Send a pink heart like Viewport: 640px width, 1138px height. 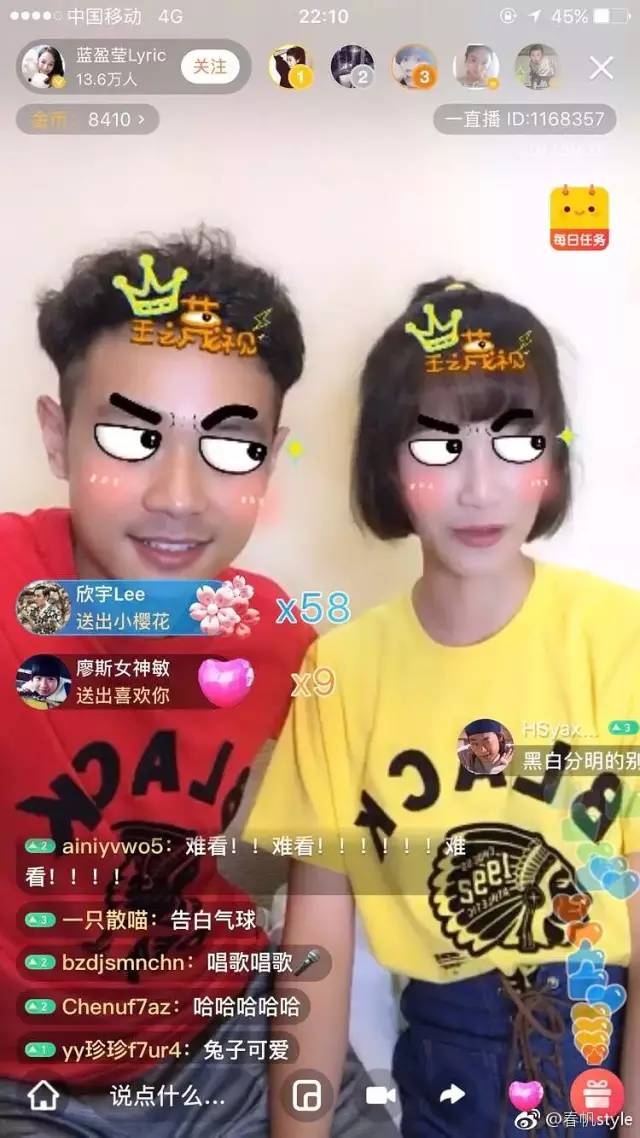point(525,1096)
